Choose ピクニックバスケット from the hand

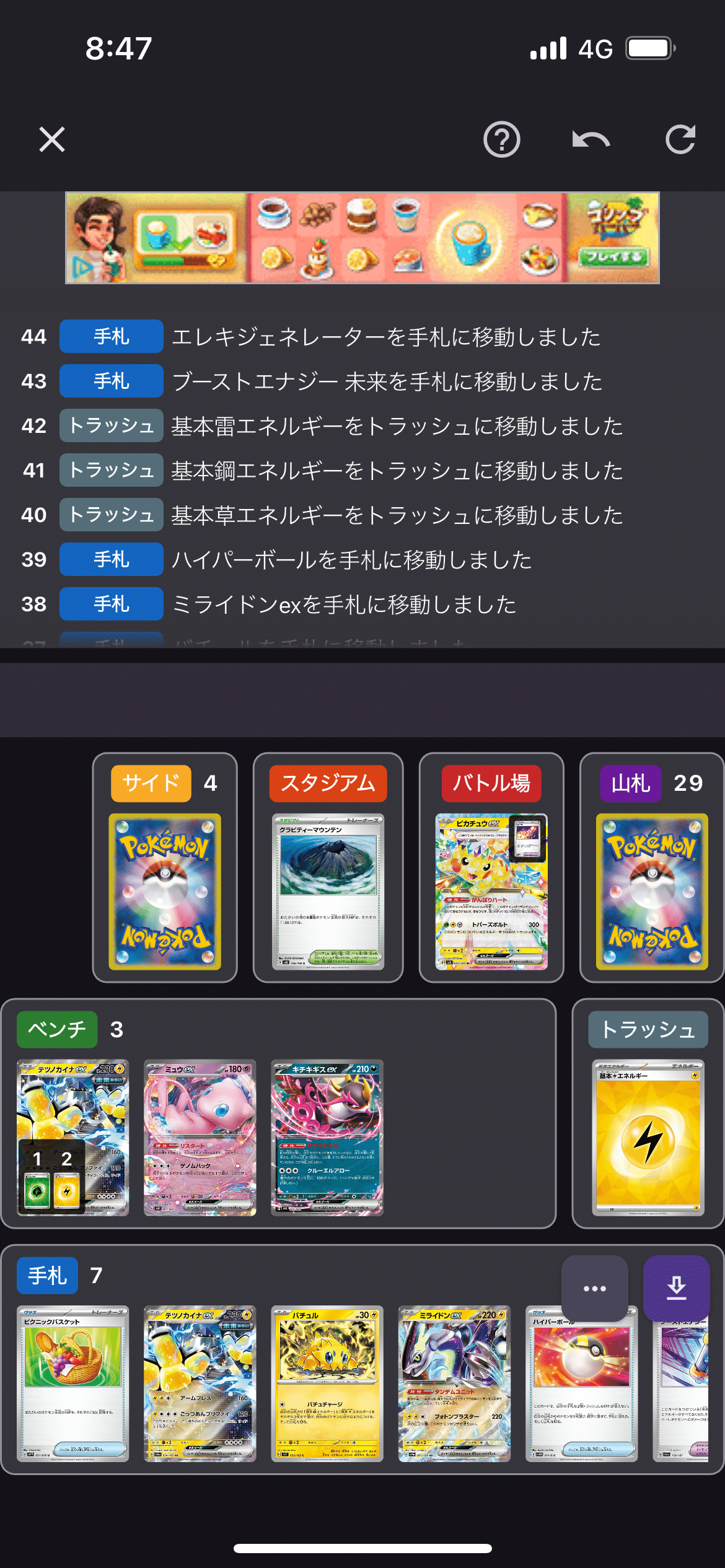[73, 1384]
